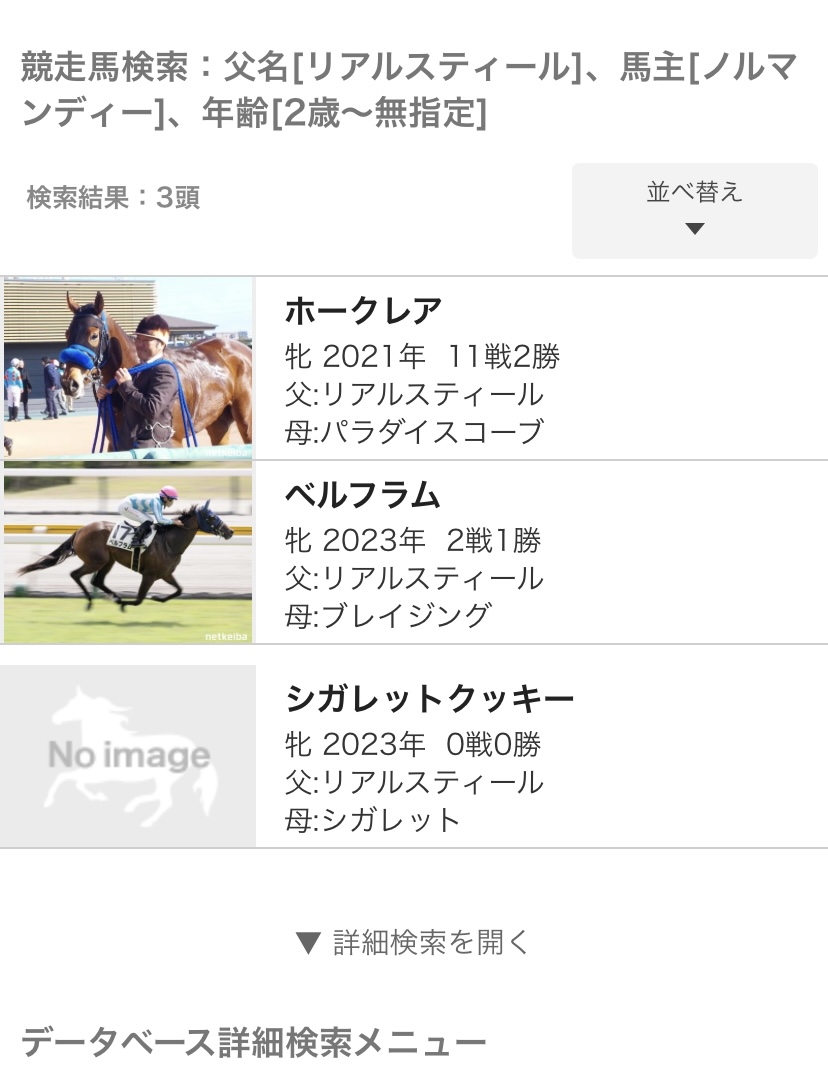Open the シガレットクッキー horse result
This screenshot has height=1082, width=828.
click(429, 699)
